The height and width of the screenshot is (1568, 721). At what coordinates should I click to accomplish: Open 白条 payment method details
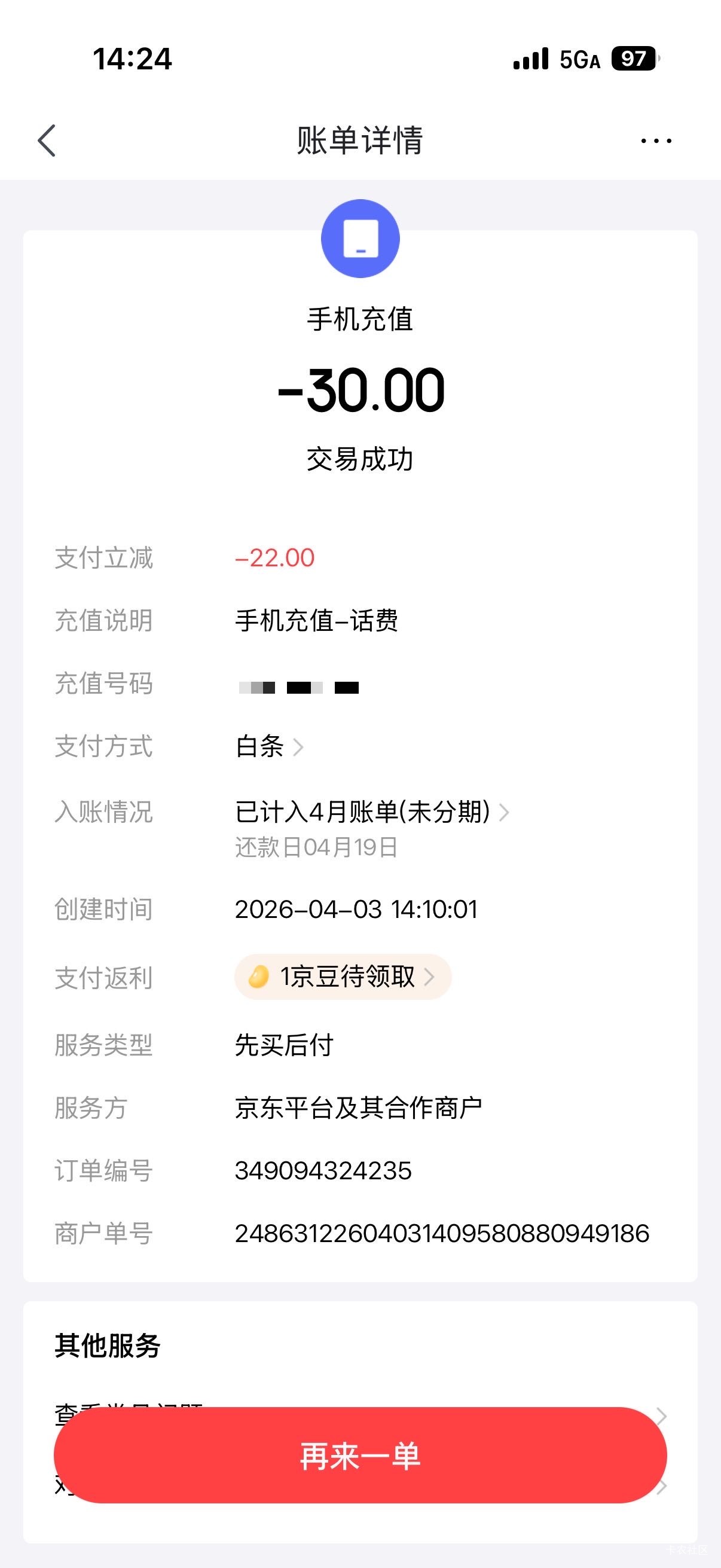coord(270,746)
